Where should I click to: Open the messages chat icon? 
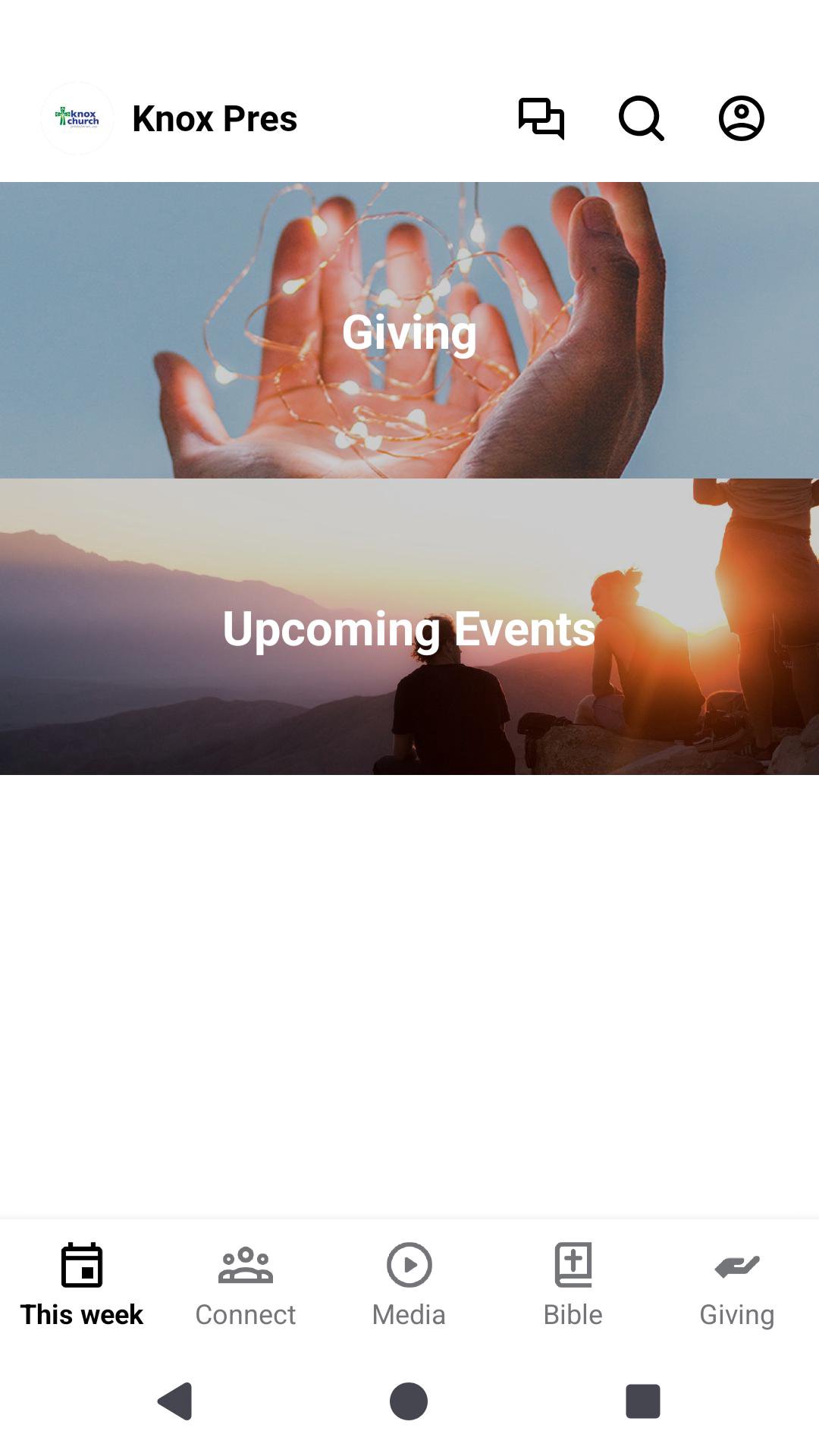(x=541, y=118)
